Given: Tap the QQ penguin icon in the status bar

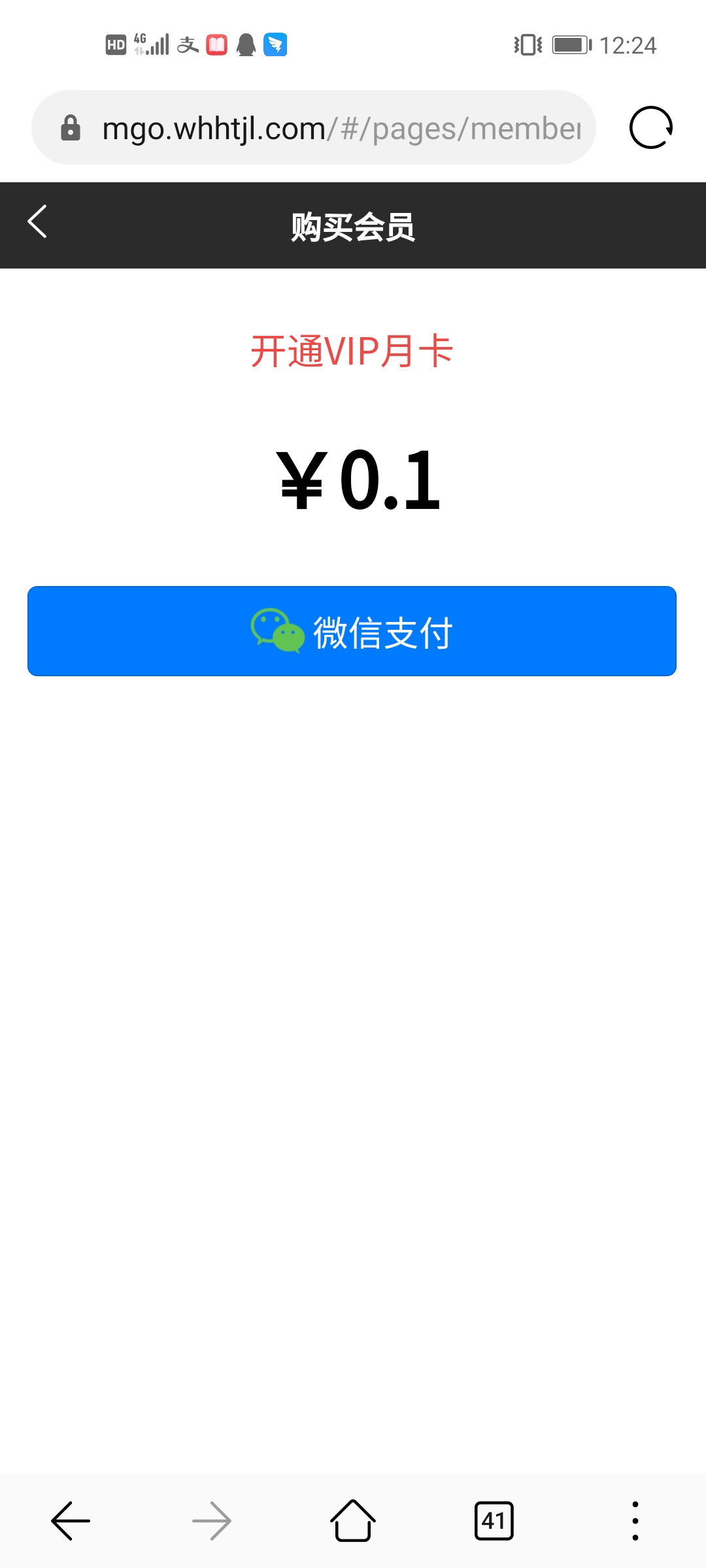Looking at the screenshot, I should tap(244, 44).
